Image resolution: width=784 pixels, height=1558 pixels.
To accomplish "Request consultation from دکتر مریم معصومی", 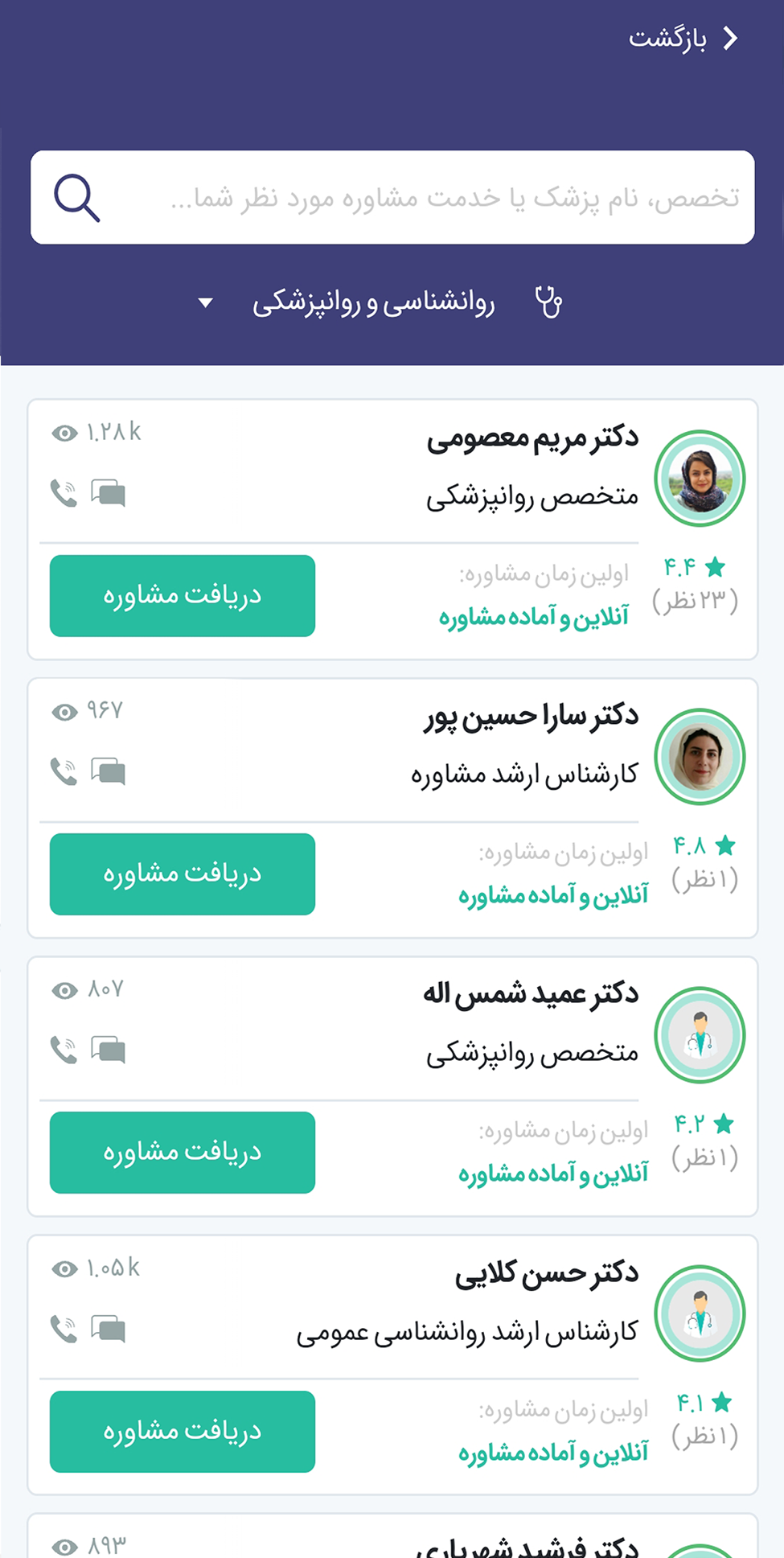I will pyautogui.click(x=183, y=596).
